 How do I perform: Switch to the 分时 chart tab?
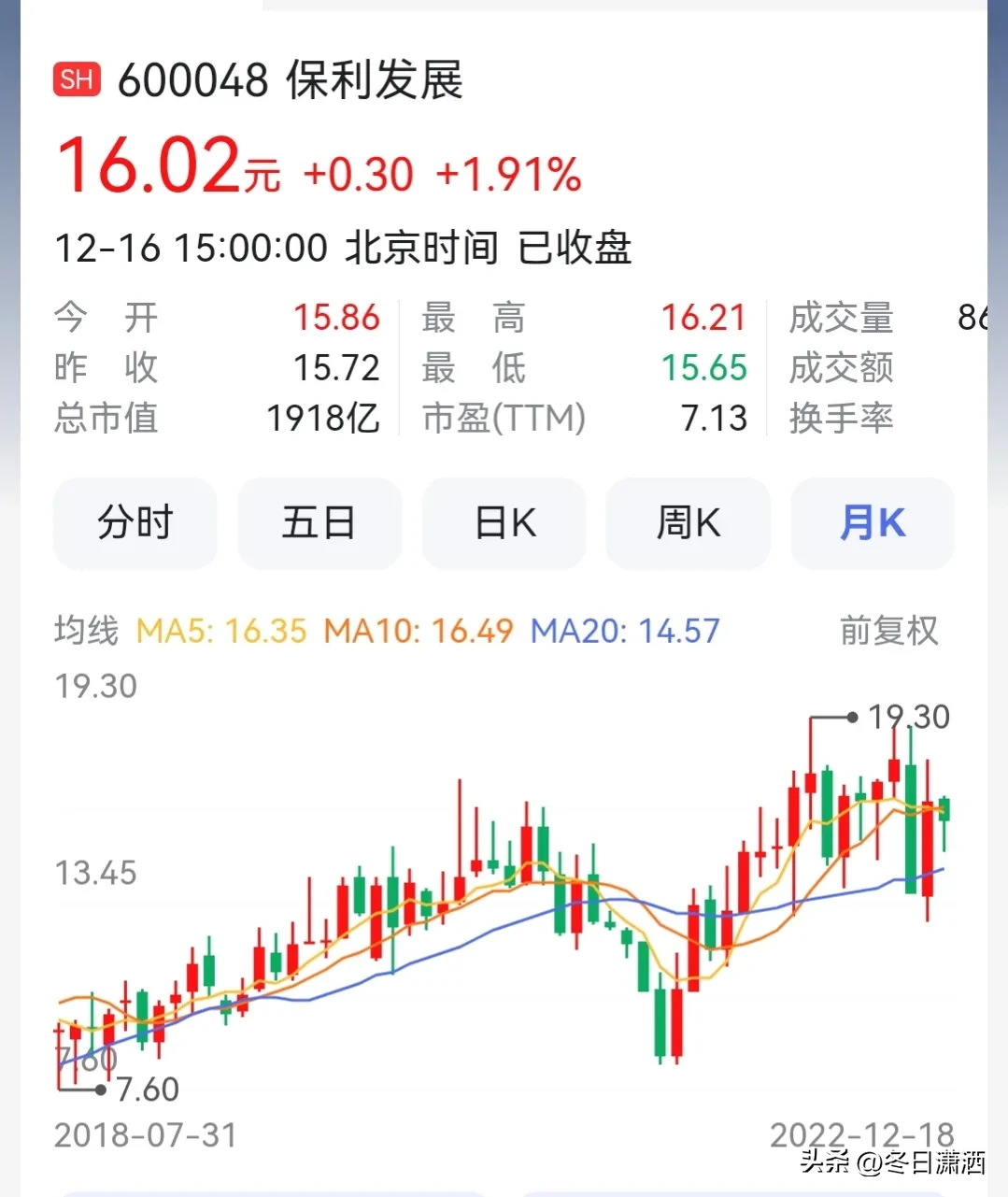coord(135,523)
